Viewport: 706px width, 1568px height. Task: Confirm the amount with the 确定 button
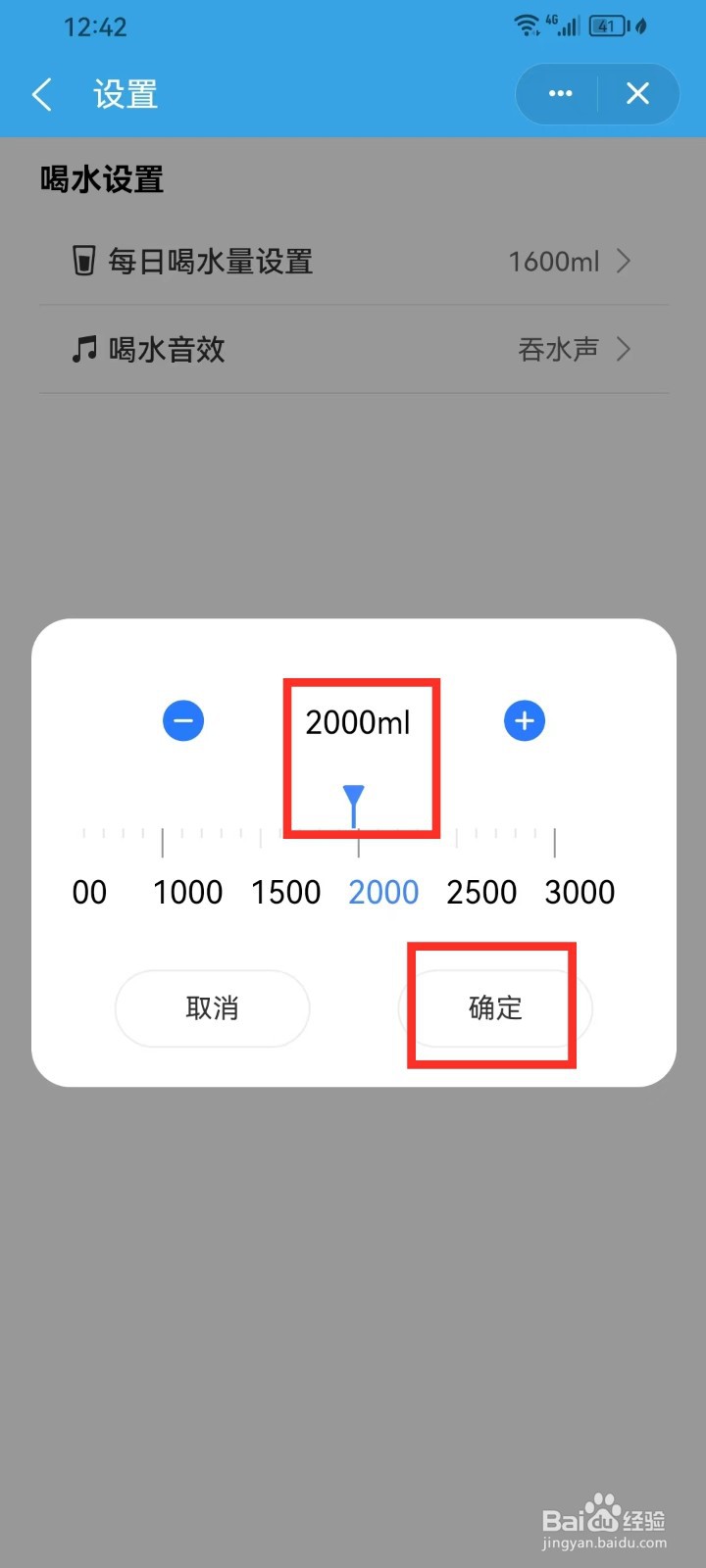[x=494, y=1008]
